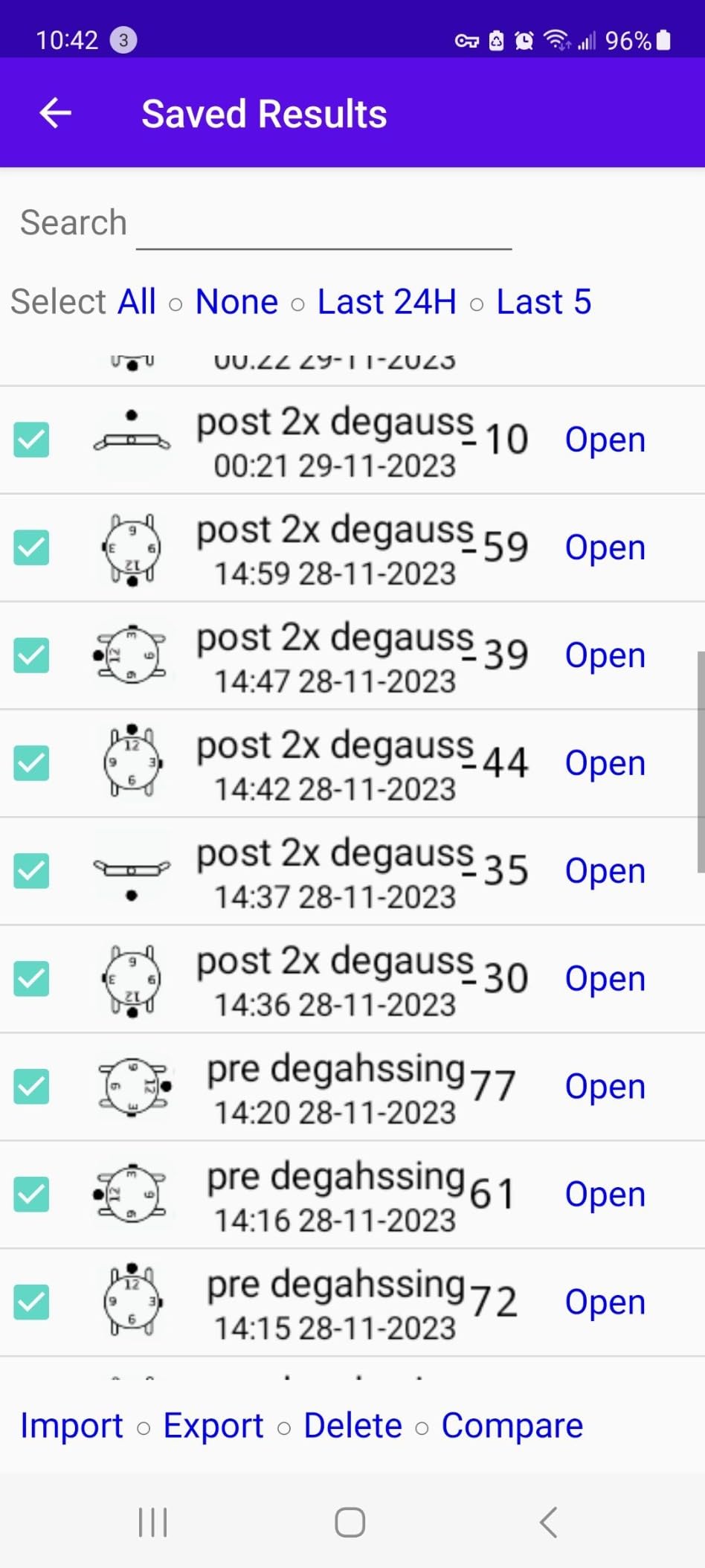
Task: Import results from file
Action: [71, 1426]
